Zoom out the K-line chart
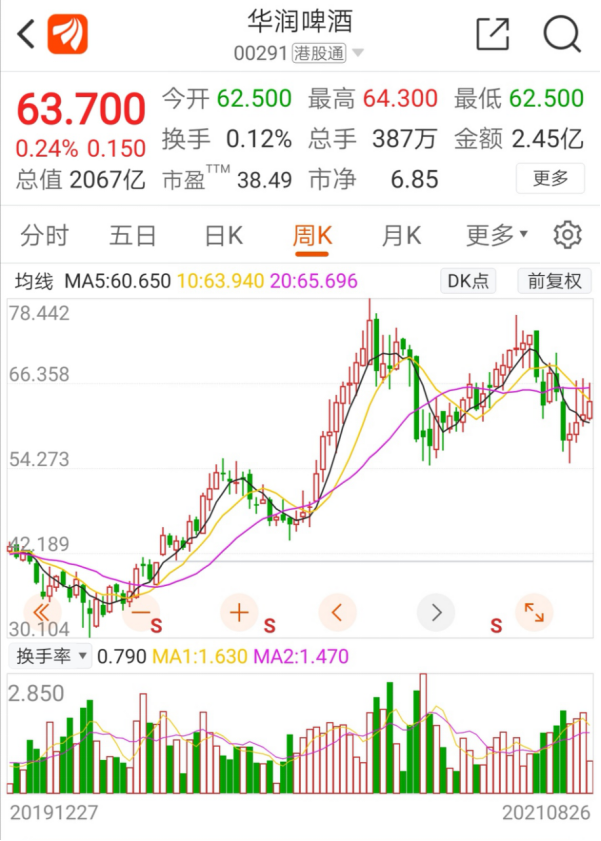601x841 pixels. (140, 611)
